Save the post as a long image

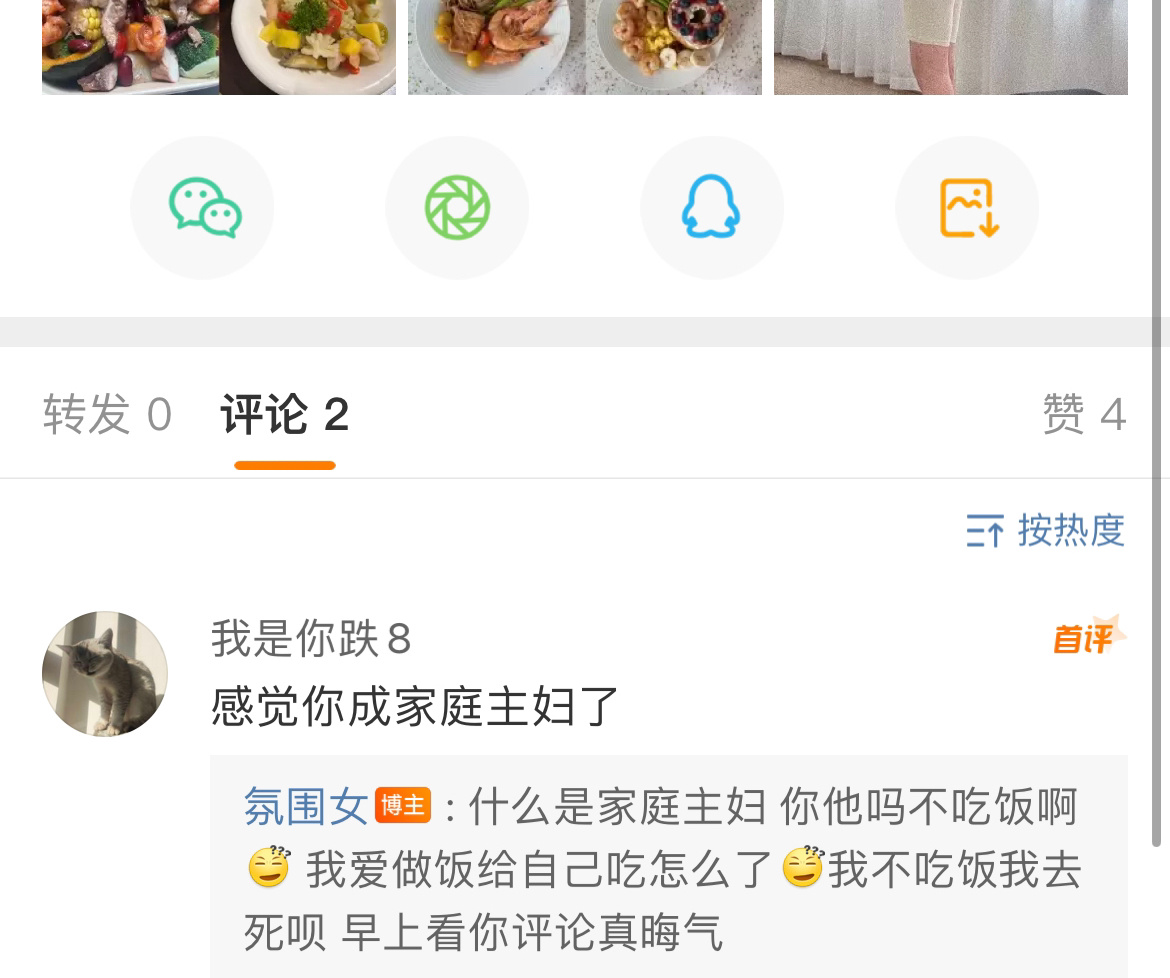point(967,208)
